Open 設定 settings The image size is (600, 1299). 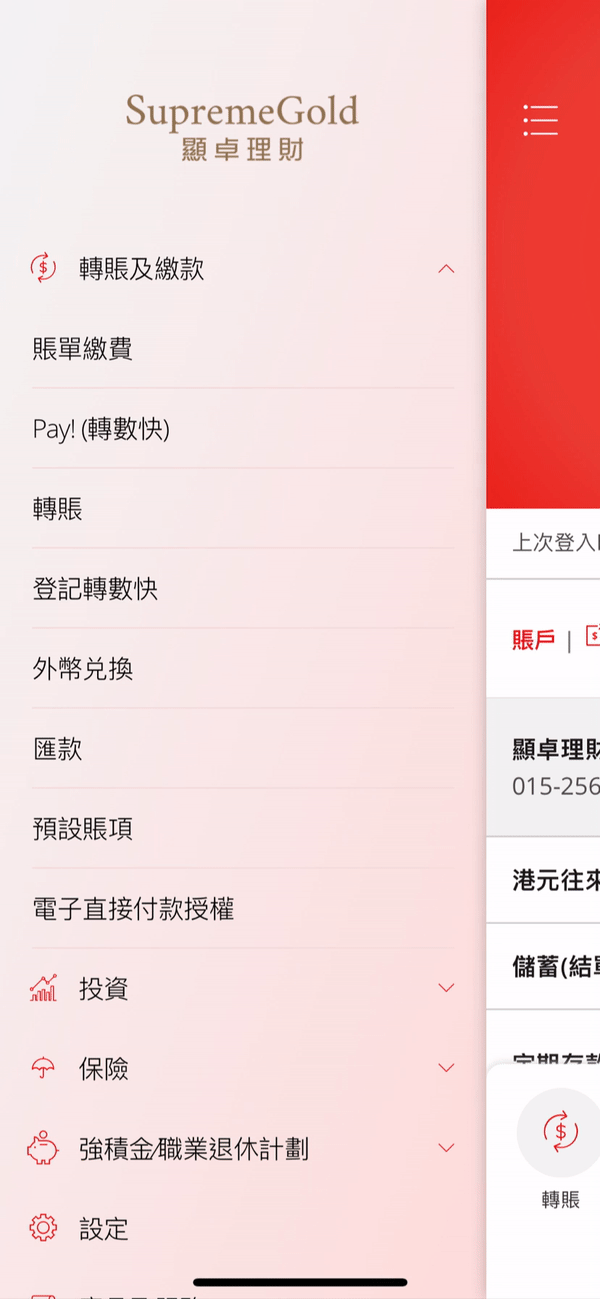(x=243, y=1228)
